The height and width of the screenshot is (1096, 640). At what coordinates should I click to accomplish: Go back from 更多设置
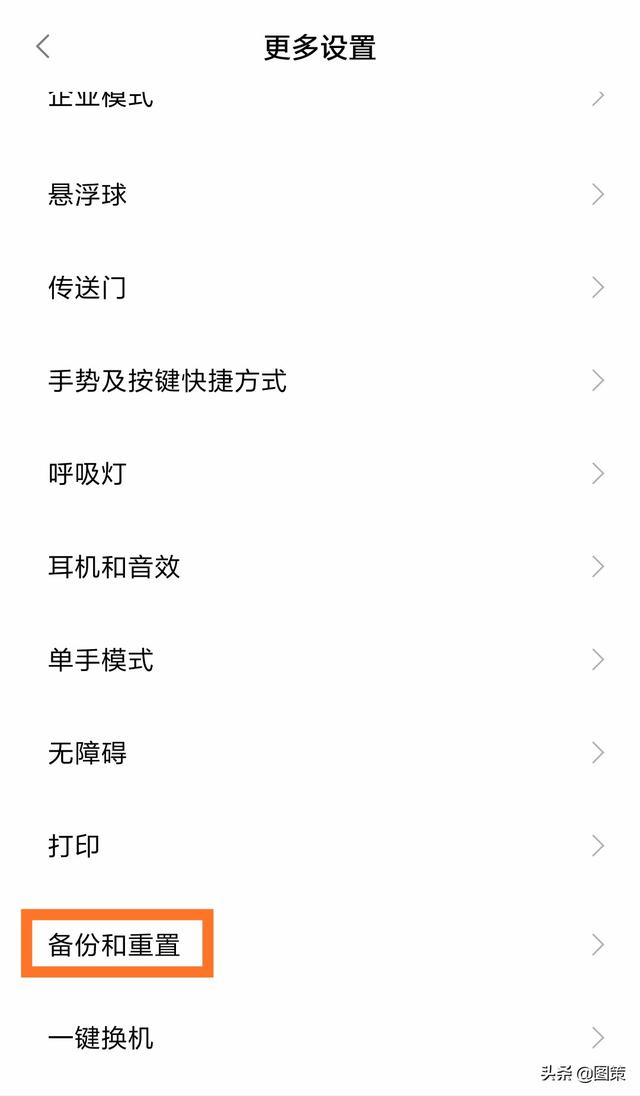click(x=42, y=46)
